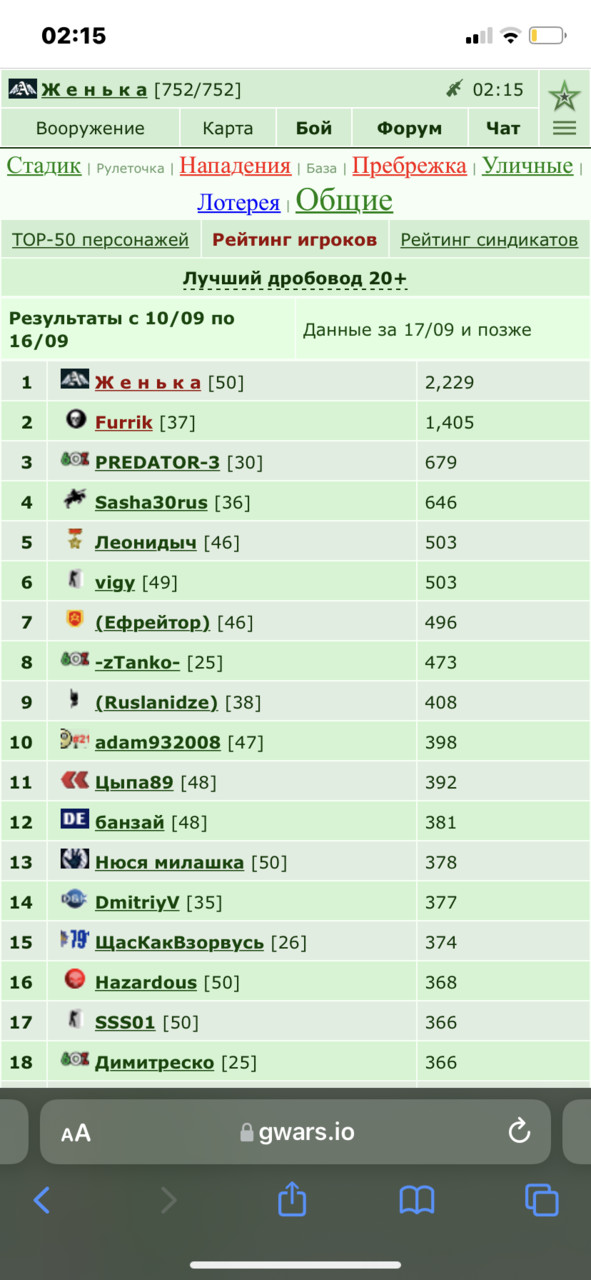Screen dimensions: 591x1280
Task: Share the page via Safari toolbar
Action: 291,1198
